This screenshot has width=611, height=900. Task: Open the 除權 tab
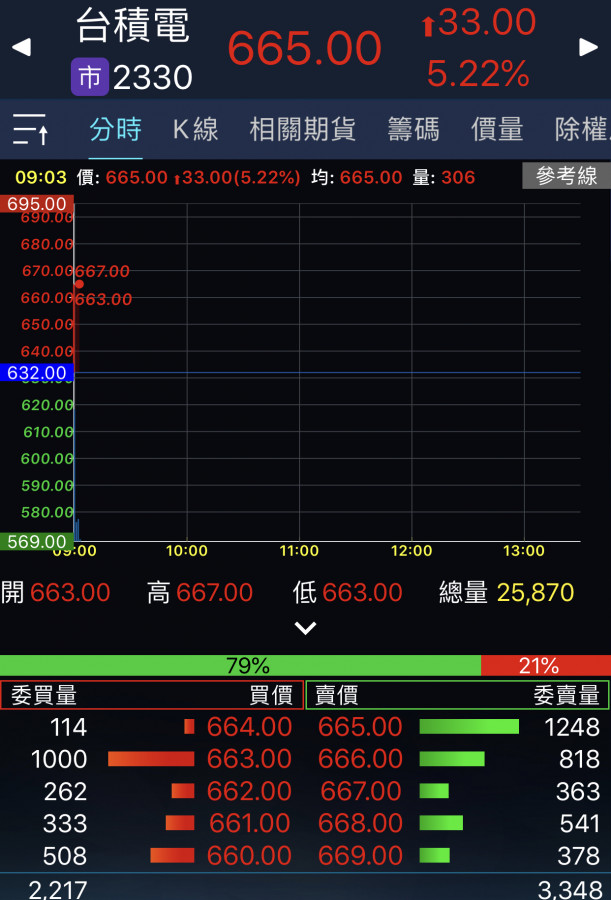click(581, 130)
